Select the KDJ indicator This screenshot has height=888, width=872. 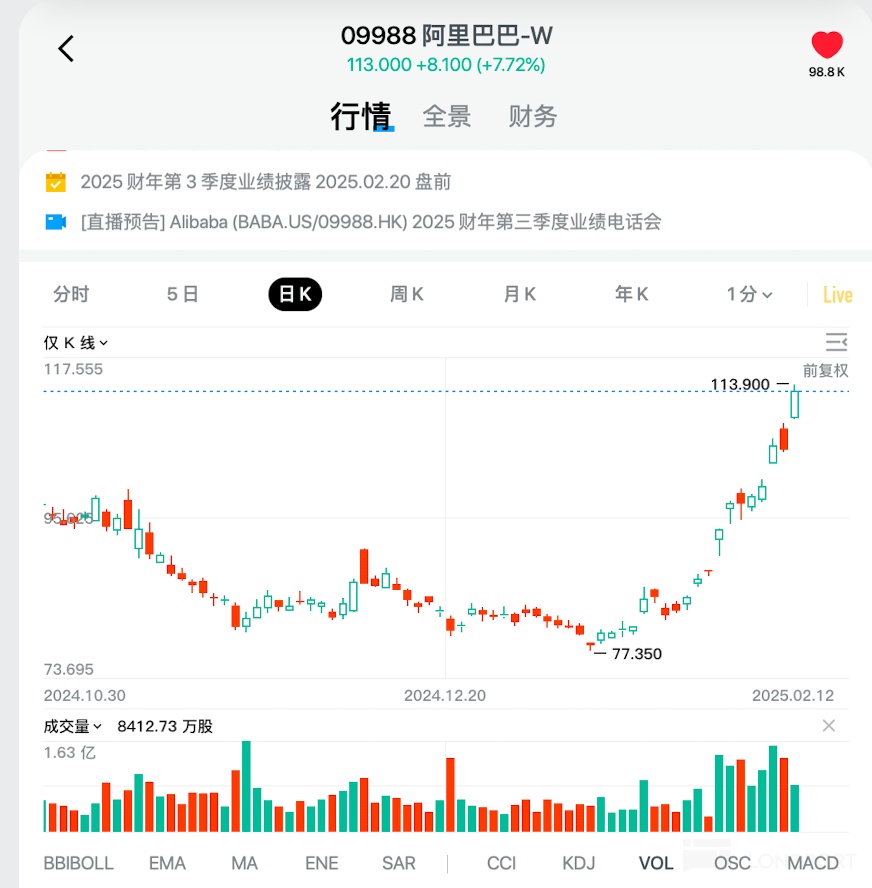(x=578, y=863)
